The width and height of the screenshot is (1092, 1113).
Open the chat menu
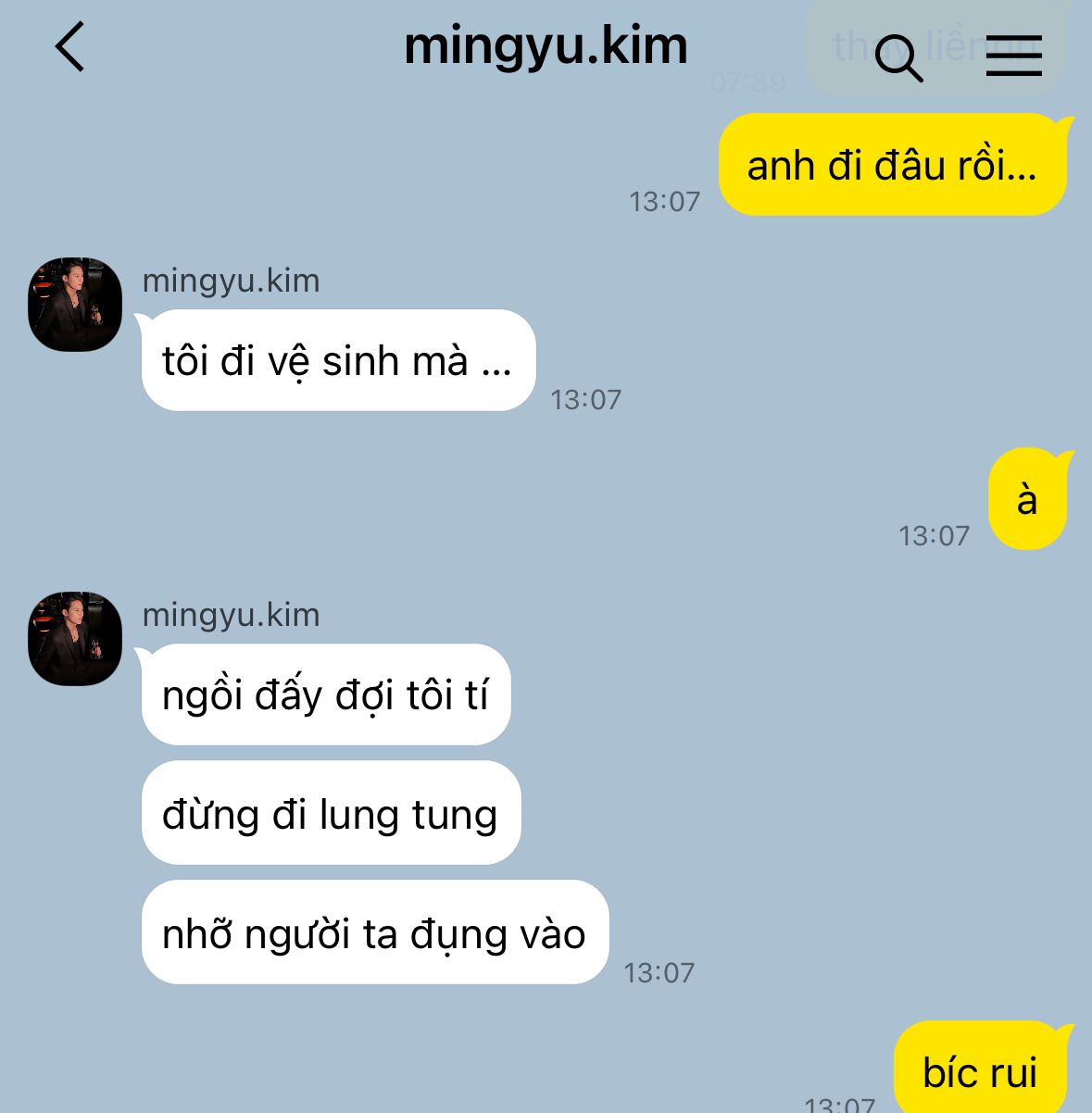point(1013,56)
